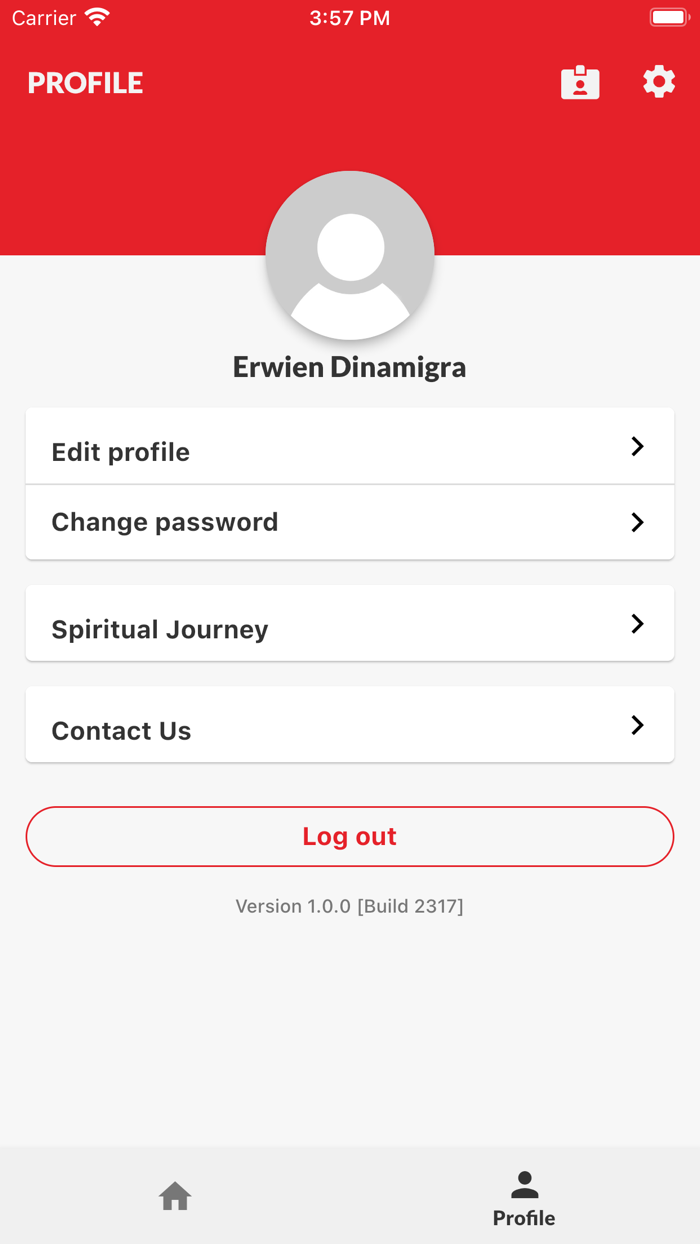Image resolution: width=700 pixels, height=1244 pixels.
Task: Open settings gear icon
Action: pyautogui.click(x=659, y=82)
